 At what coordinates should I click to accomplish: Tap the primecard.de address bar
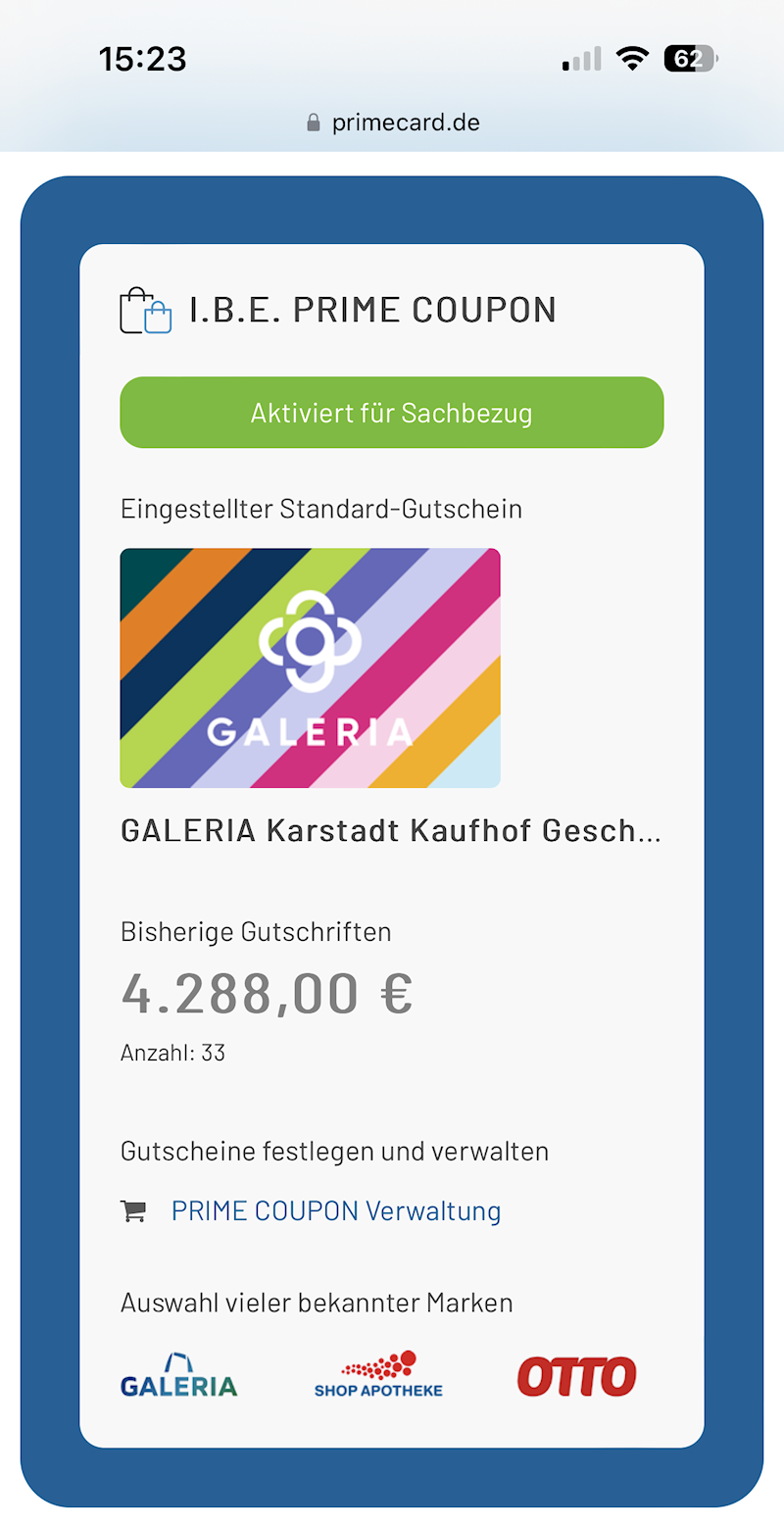click(392, 123)
